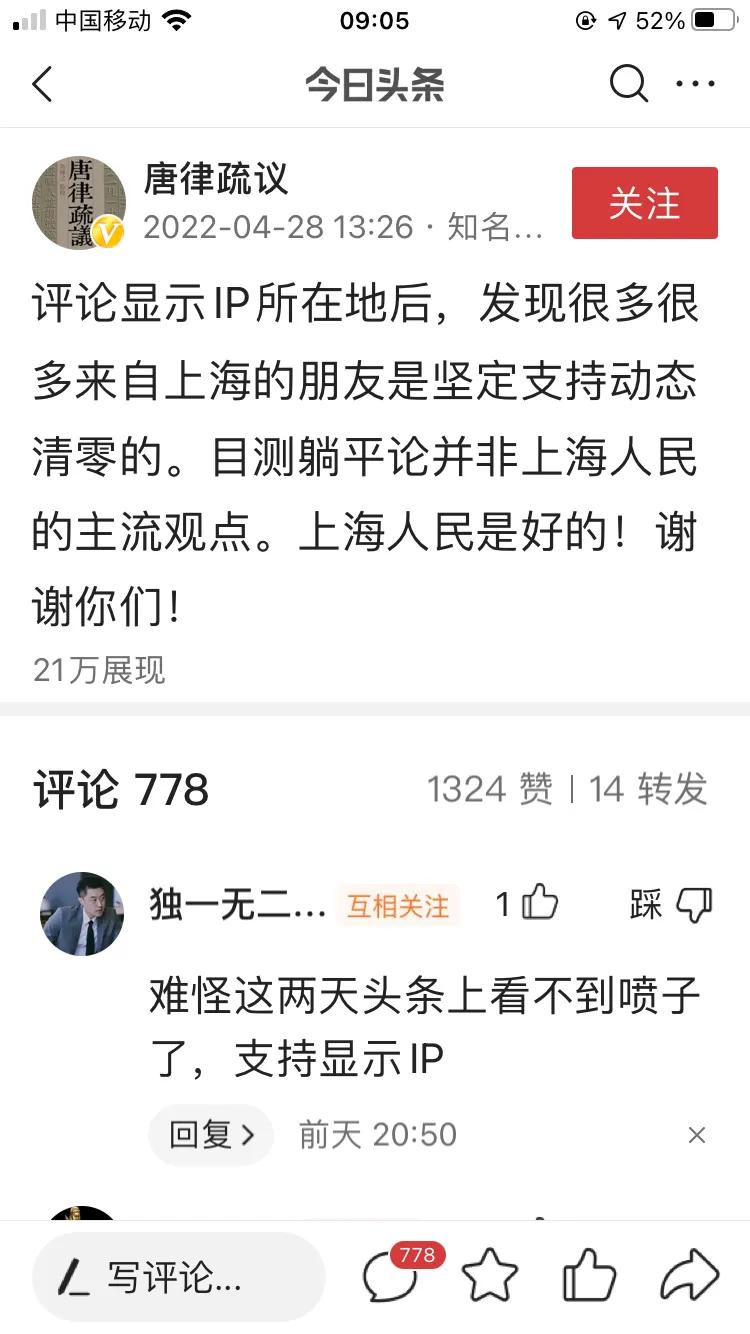The image size is (750, 1334).
Task: Go back using the top-left arrow
Action: [42, 84]
